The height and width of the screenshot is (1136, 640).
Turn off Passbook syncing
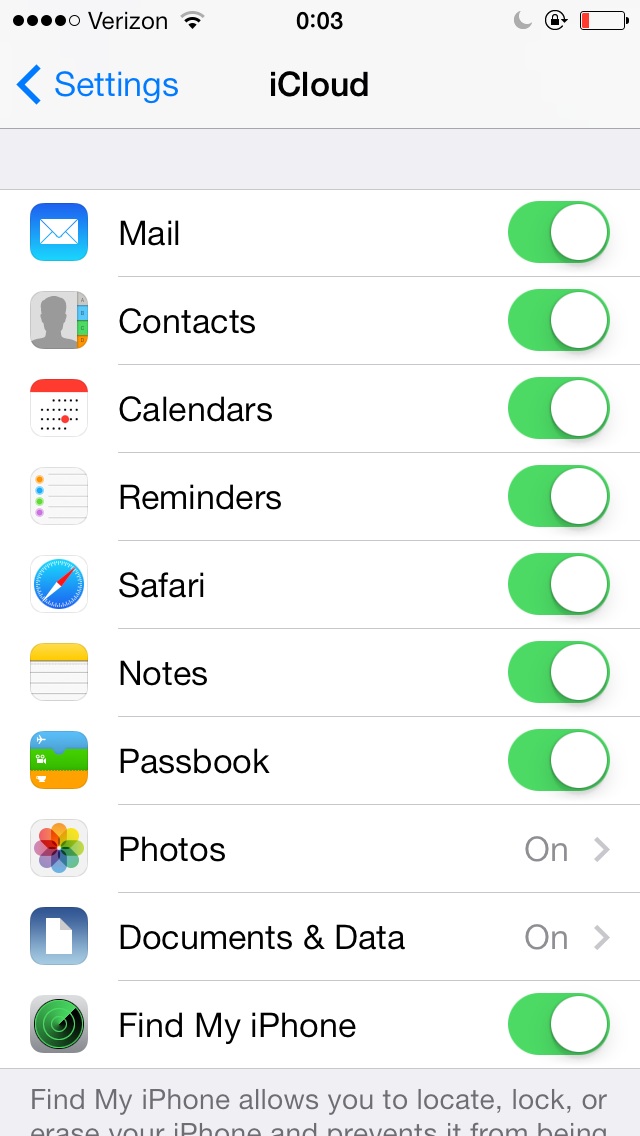(558, 761)
